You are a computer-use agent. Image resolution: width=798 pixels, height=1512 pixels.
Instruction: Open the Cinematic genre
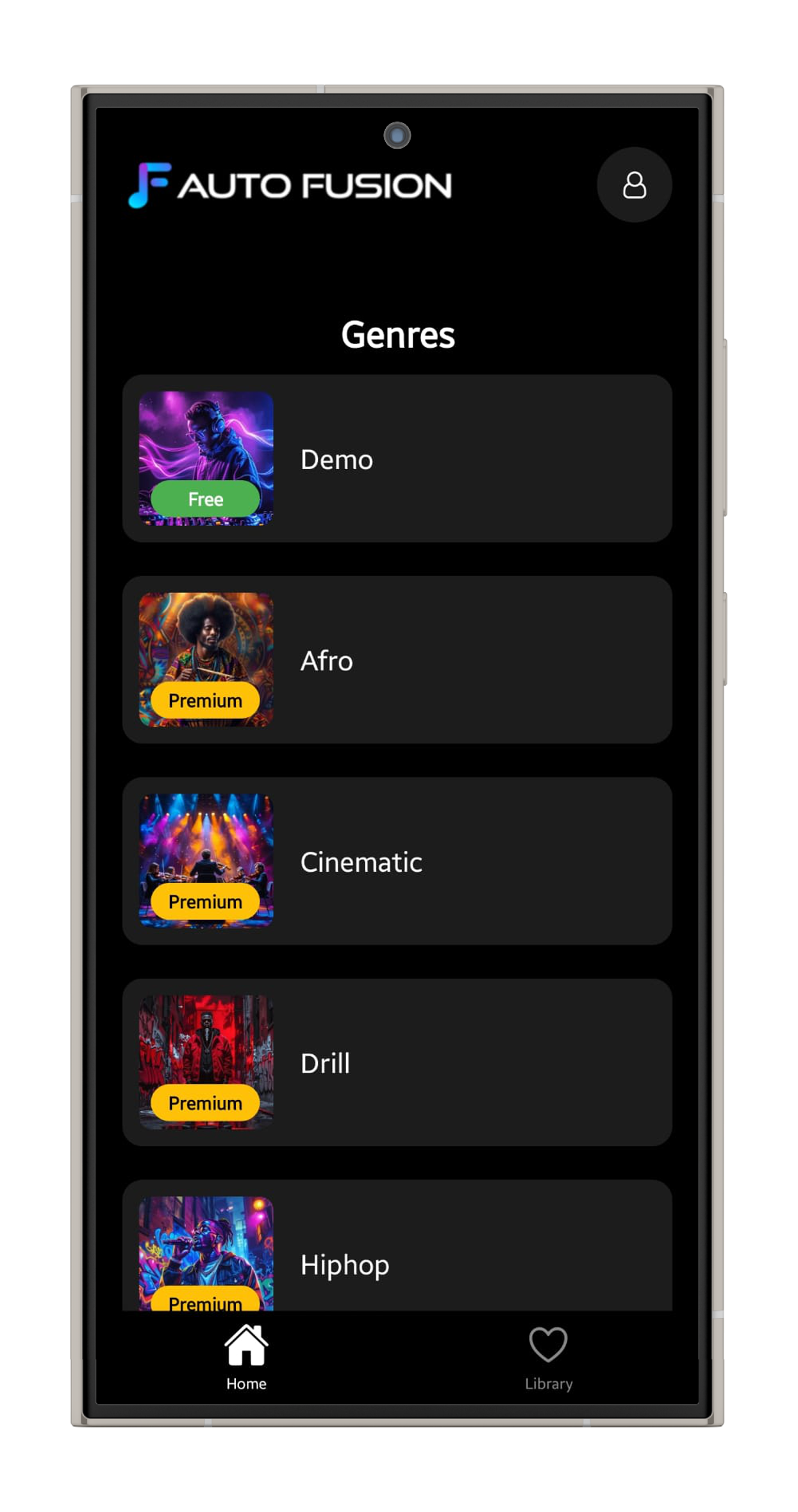[397, 861]
